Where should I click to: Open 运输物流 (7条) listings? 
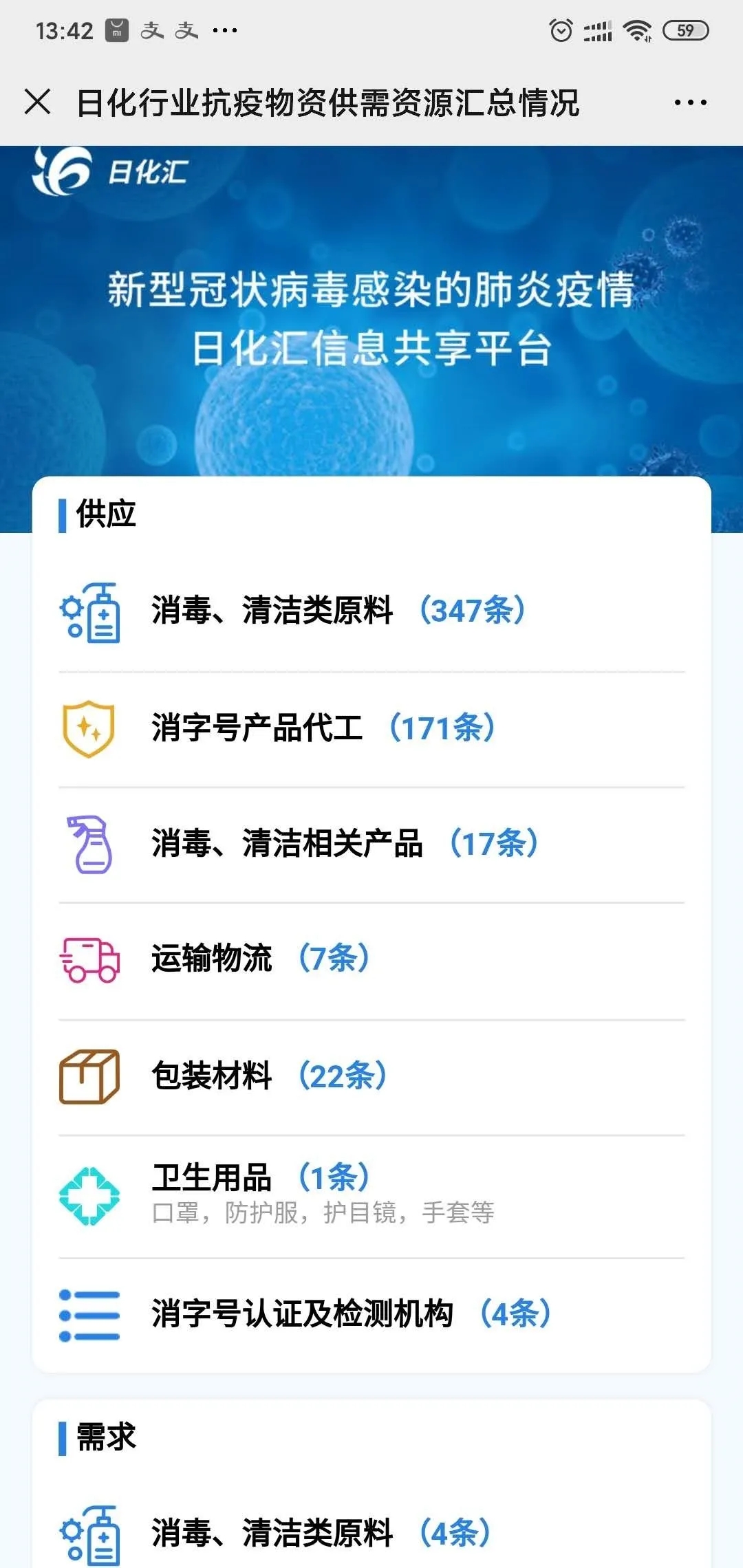click(261, 959)
